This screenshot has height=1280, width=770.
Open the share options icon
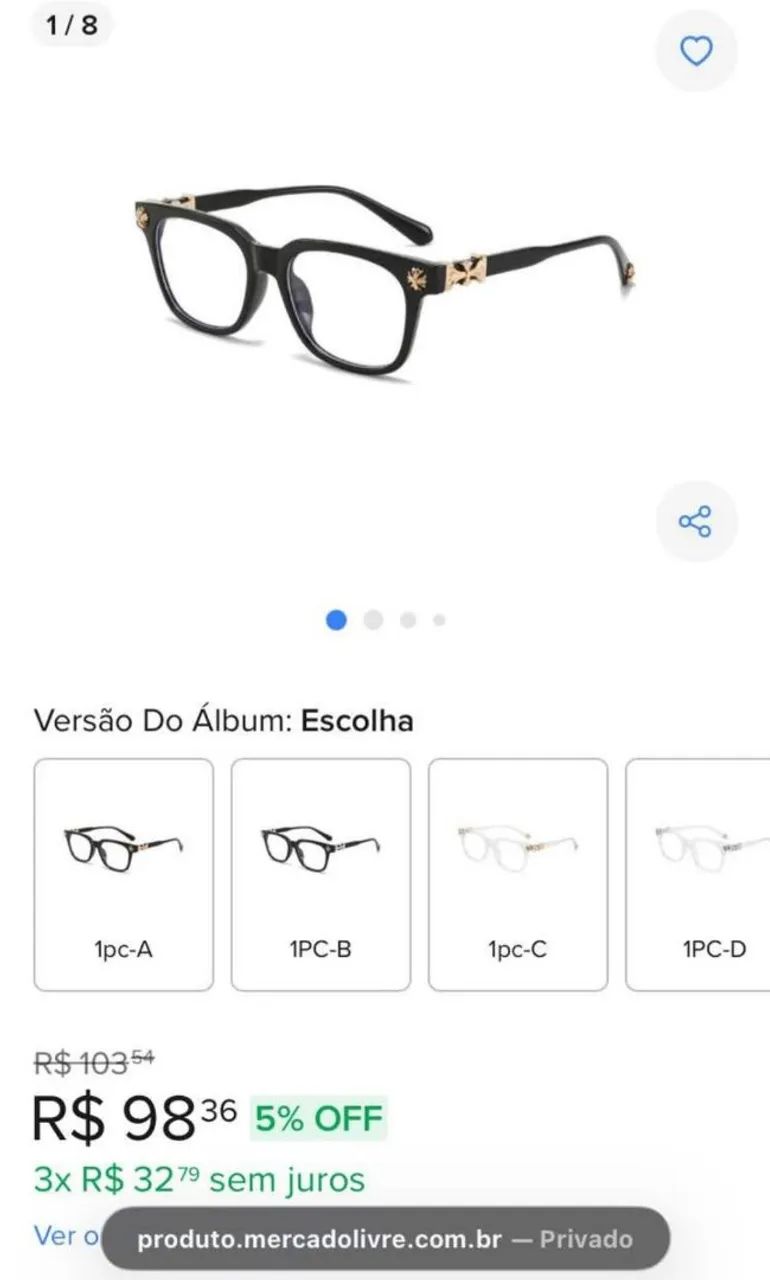[697, 519]
